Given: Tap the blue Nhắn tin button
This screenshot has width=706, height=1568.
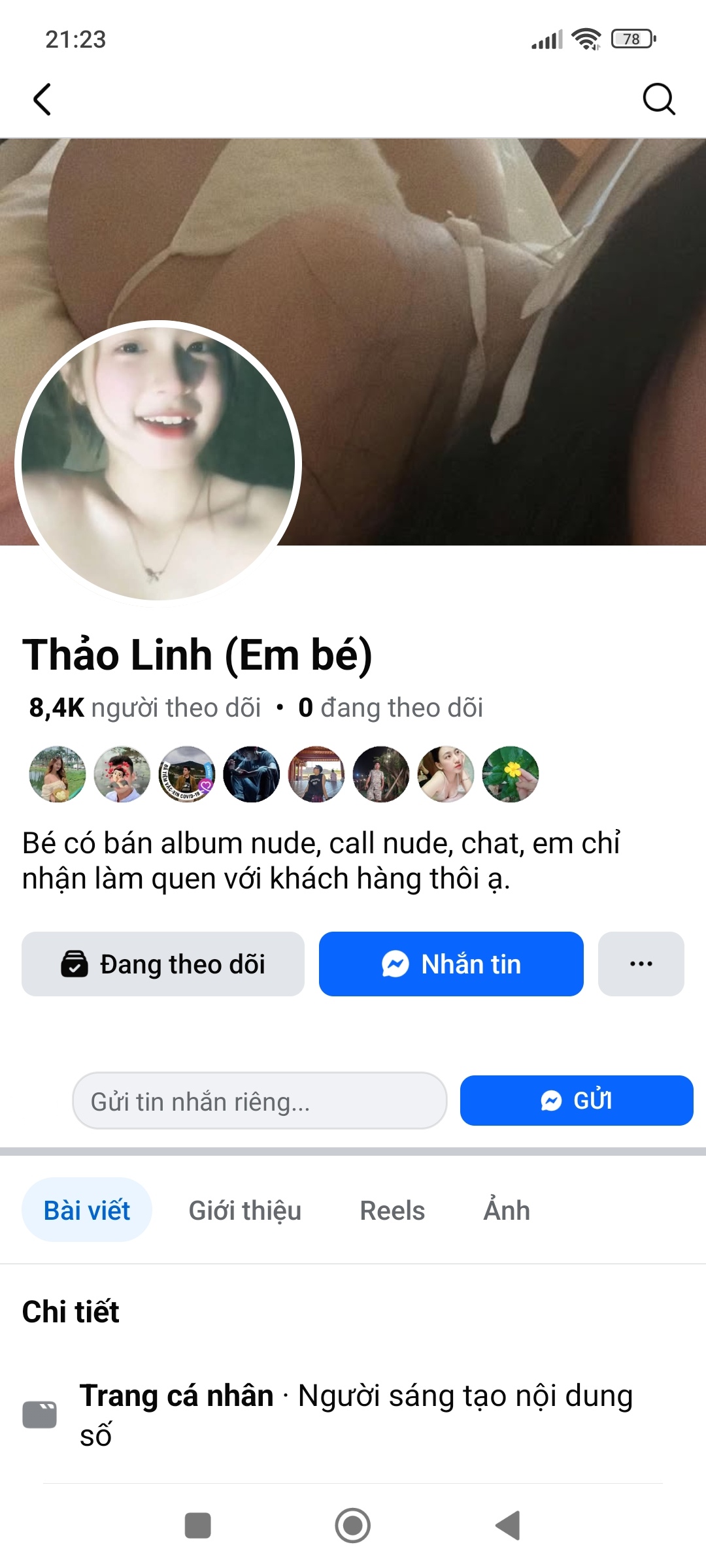Looking at the screenshot, I should tap(451, 964).
